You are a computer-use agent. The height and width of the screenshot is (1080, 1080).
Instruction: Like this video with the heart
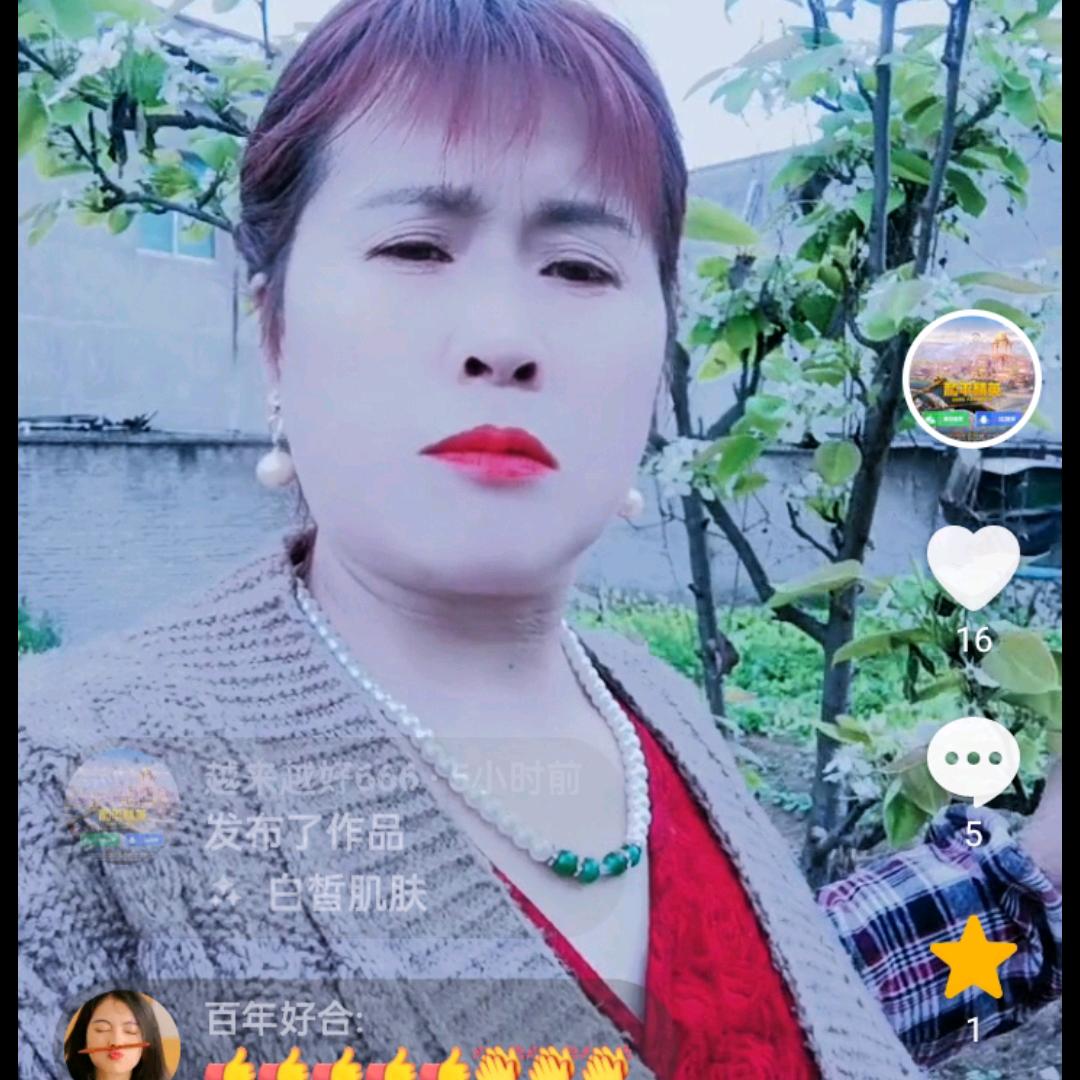pyautogui.click(x=973, y=566)
